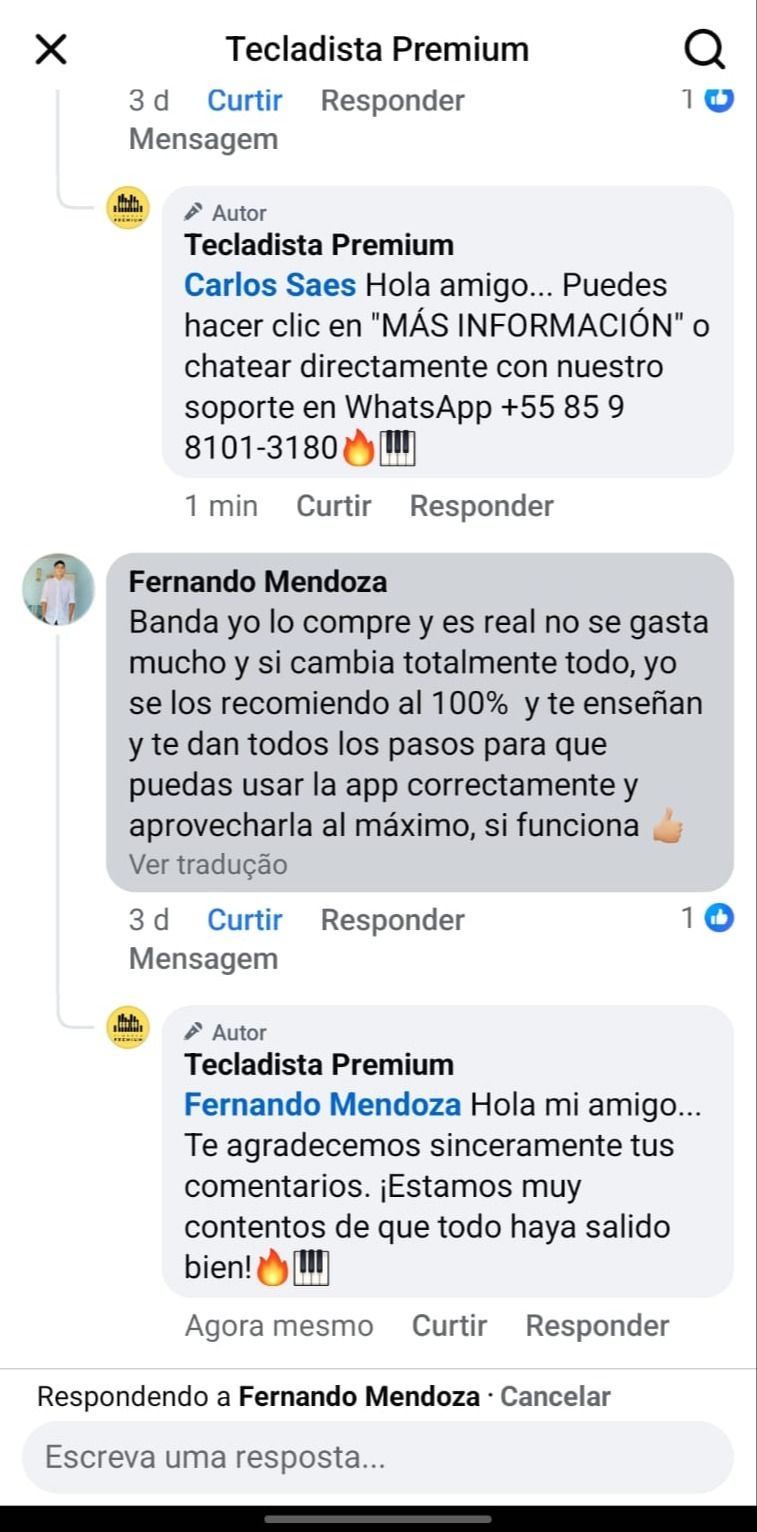The image size is (757, 1532).
Task: Like the "Agora mesmo" reply
Action: coord(449,1326)
